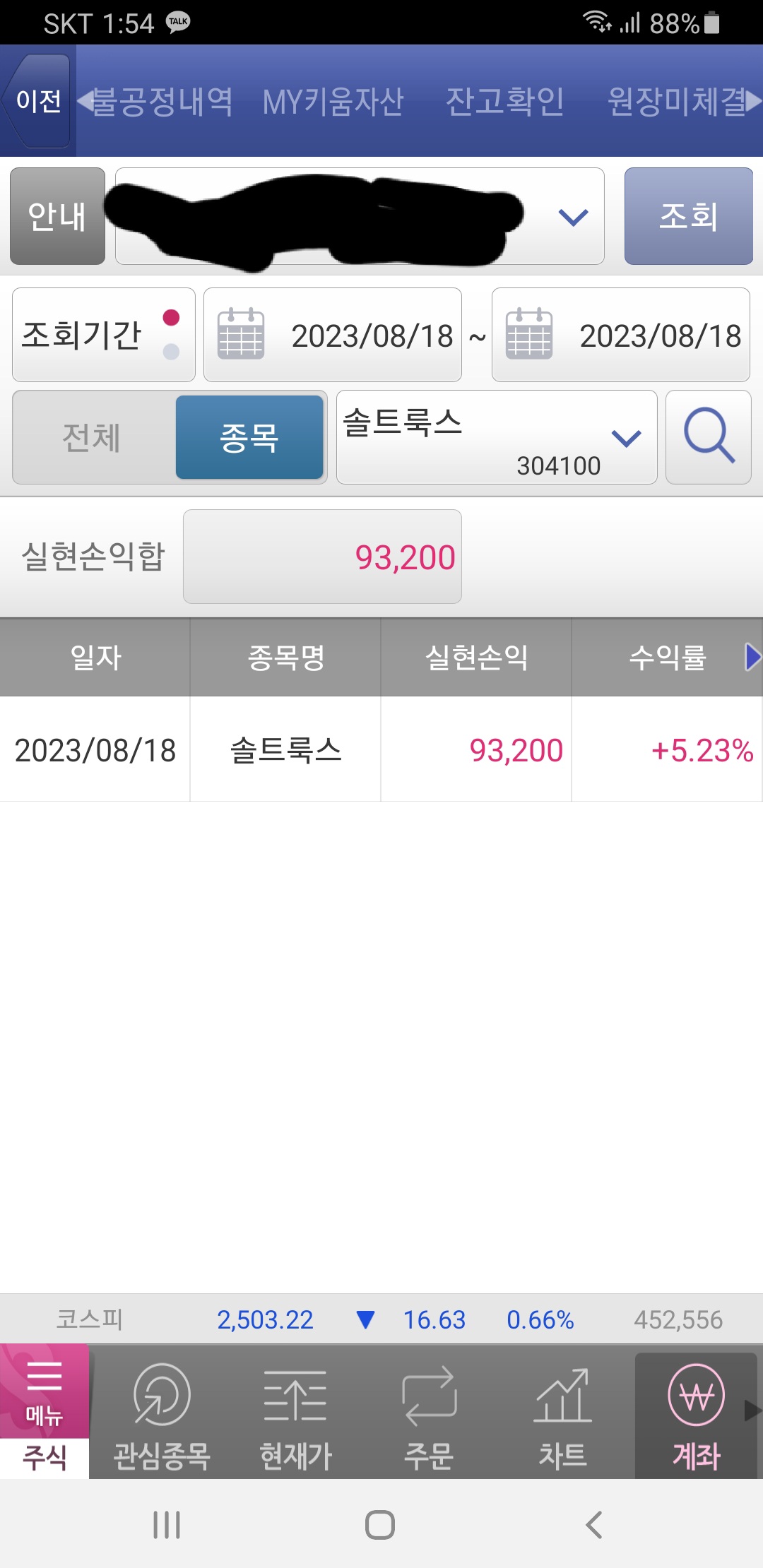763x1568 pixels.
Task: Select the 종목 segment
Action: click(249, 437)
